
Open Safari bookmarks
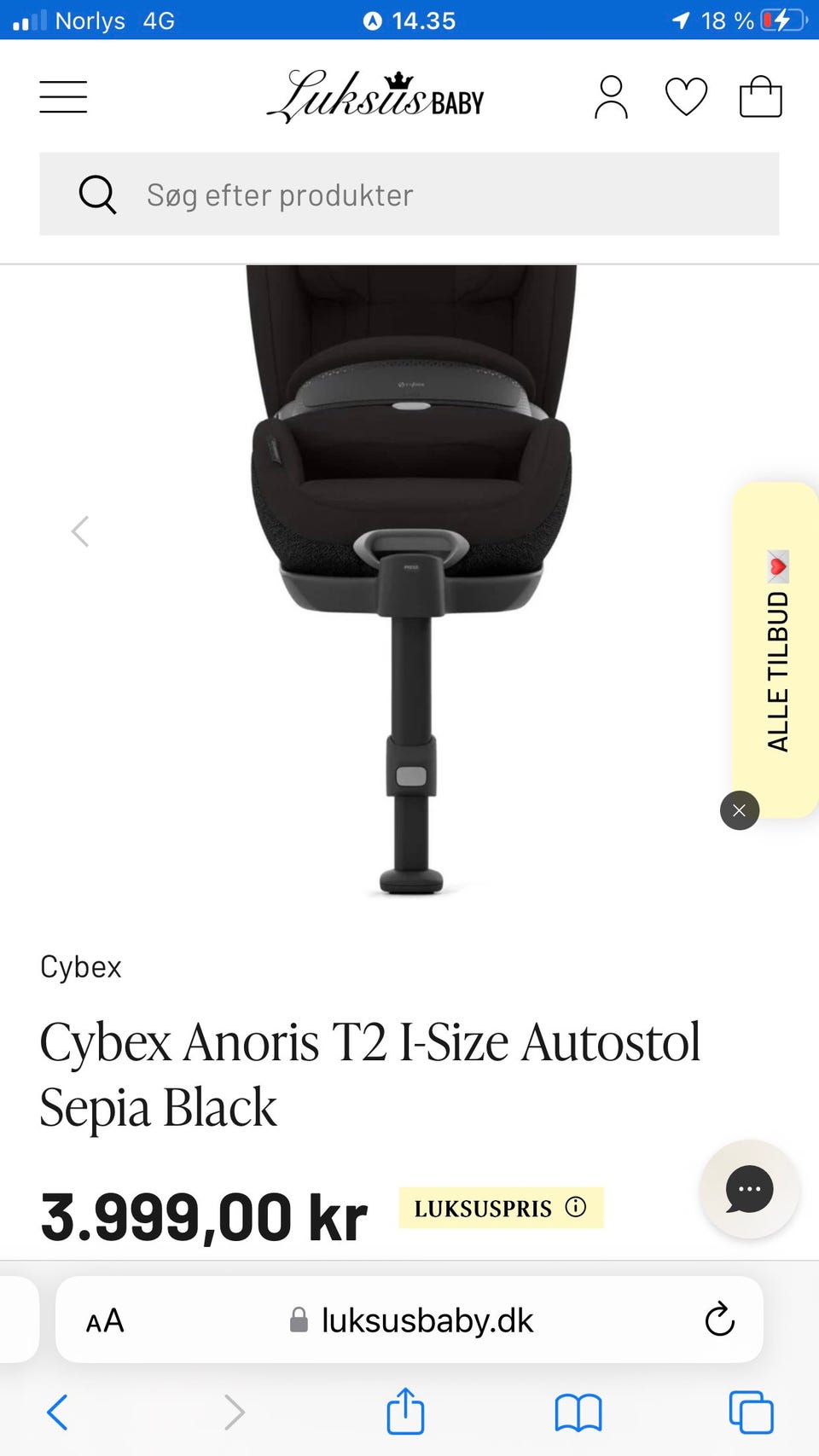pyautogui.click(x=578, y=1412)
